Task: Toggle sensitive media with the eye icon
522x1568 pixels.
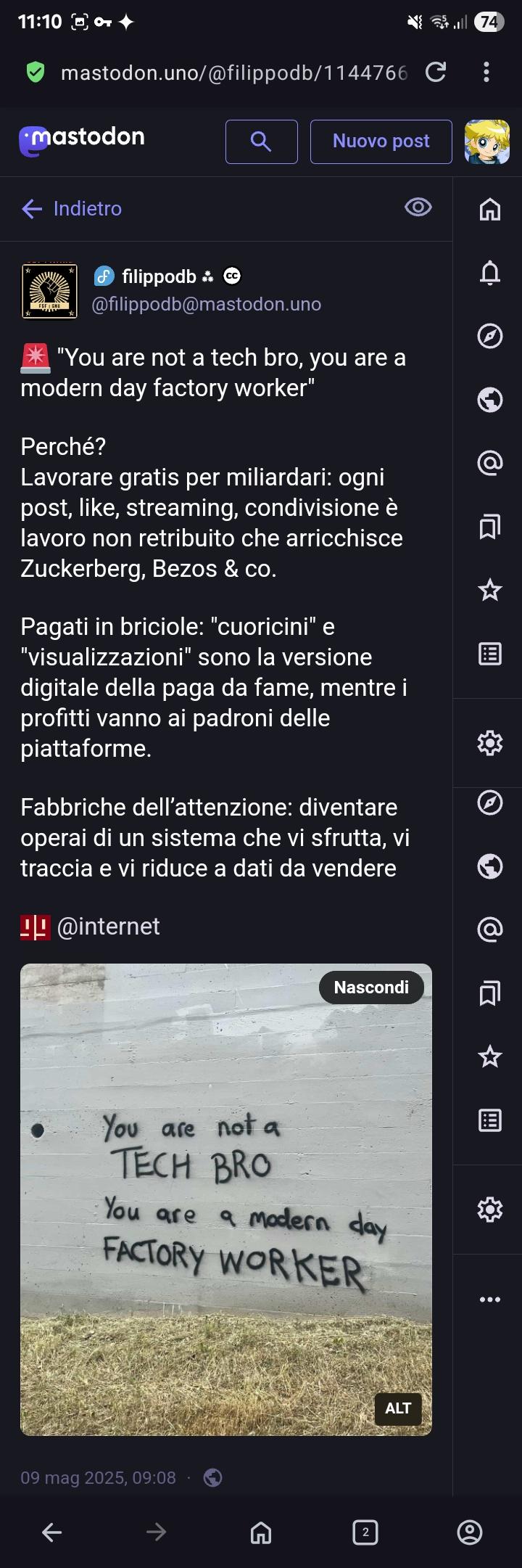Action: coord(418,208)
